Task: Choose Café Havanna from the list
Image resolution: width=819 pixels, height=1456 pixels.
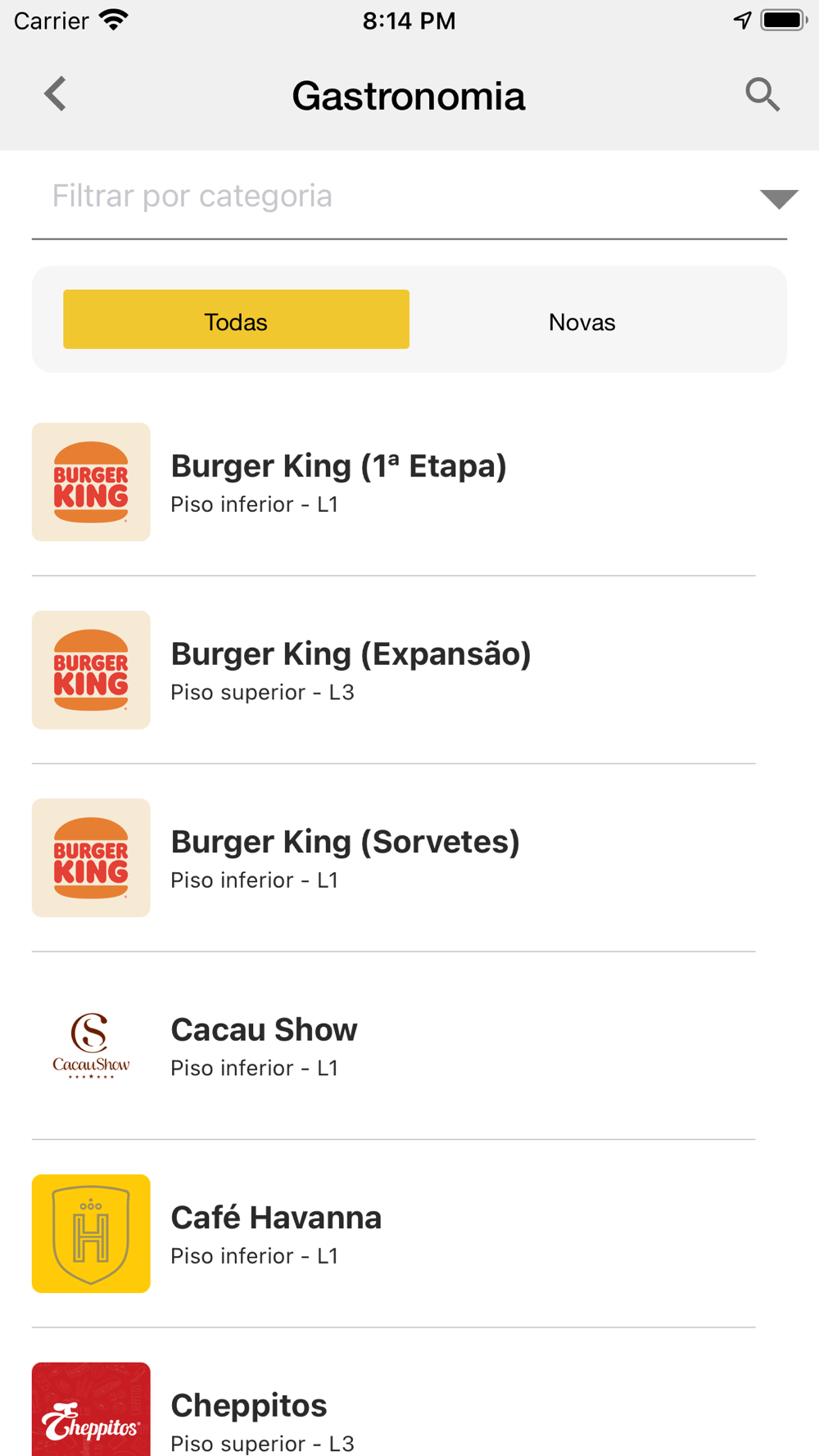Action: (394, 1233)
